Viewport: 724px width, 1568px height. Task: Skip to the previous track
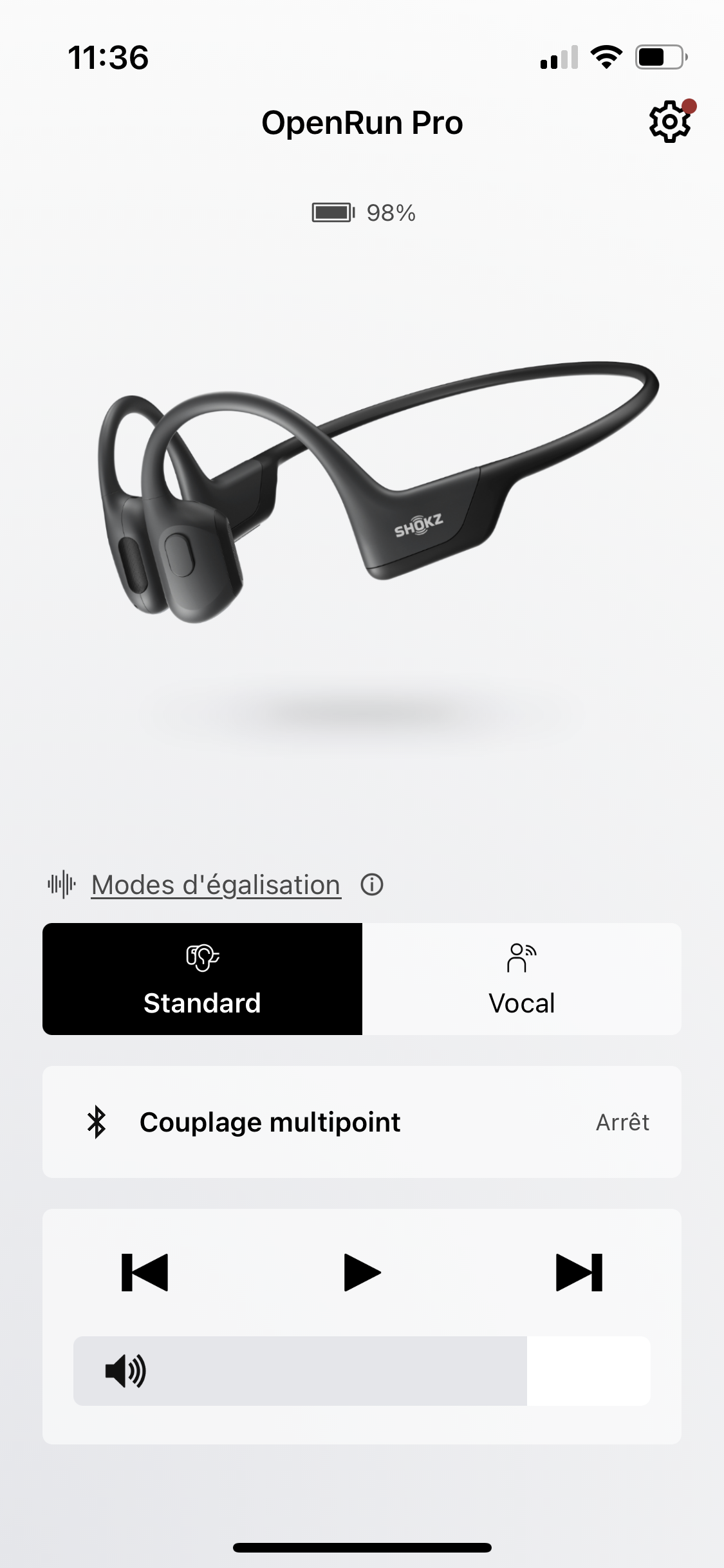click(145, 1273)
